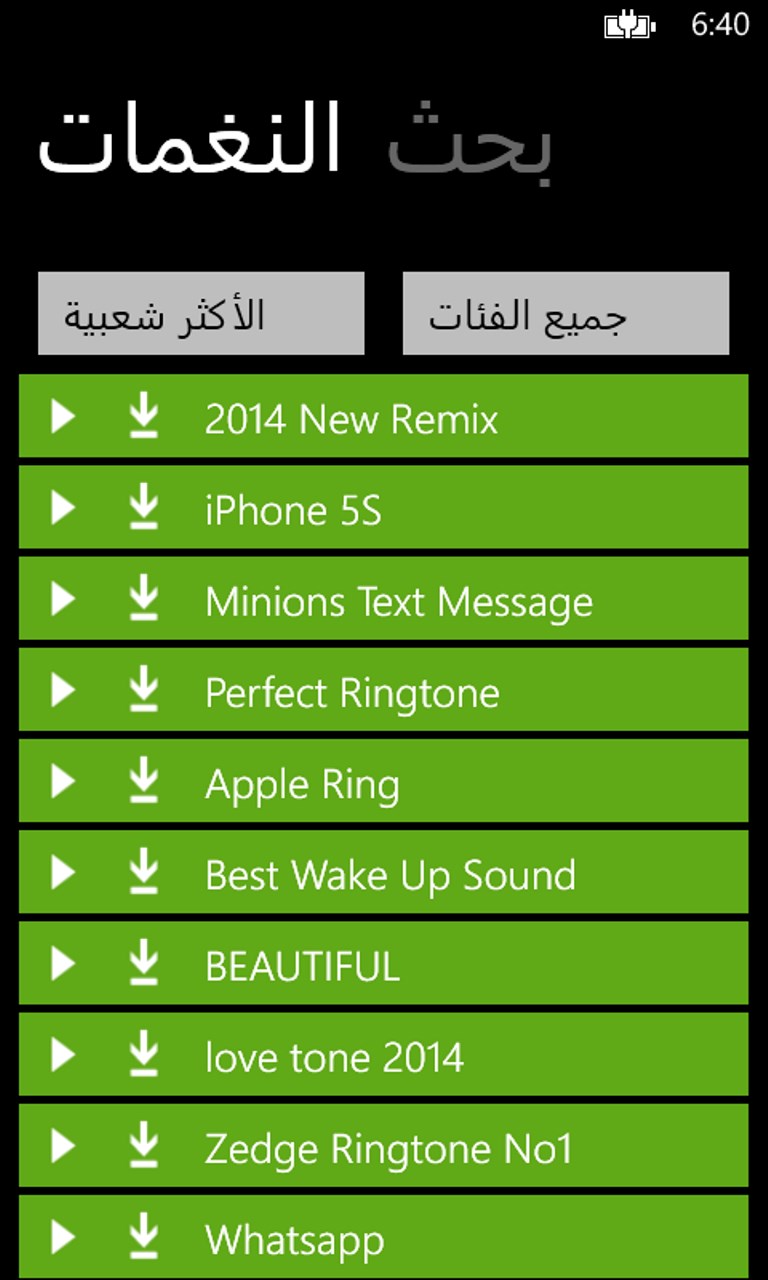This screenshot has height=1280, width=768.
Task: Play the Whatsapp ringtone
Action: (x=63, y=1237)
